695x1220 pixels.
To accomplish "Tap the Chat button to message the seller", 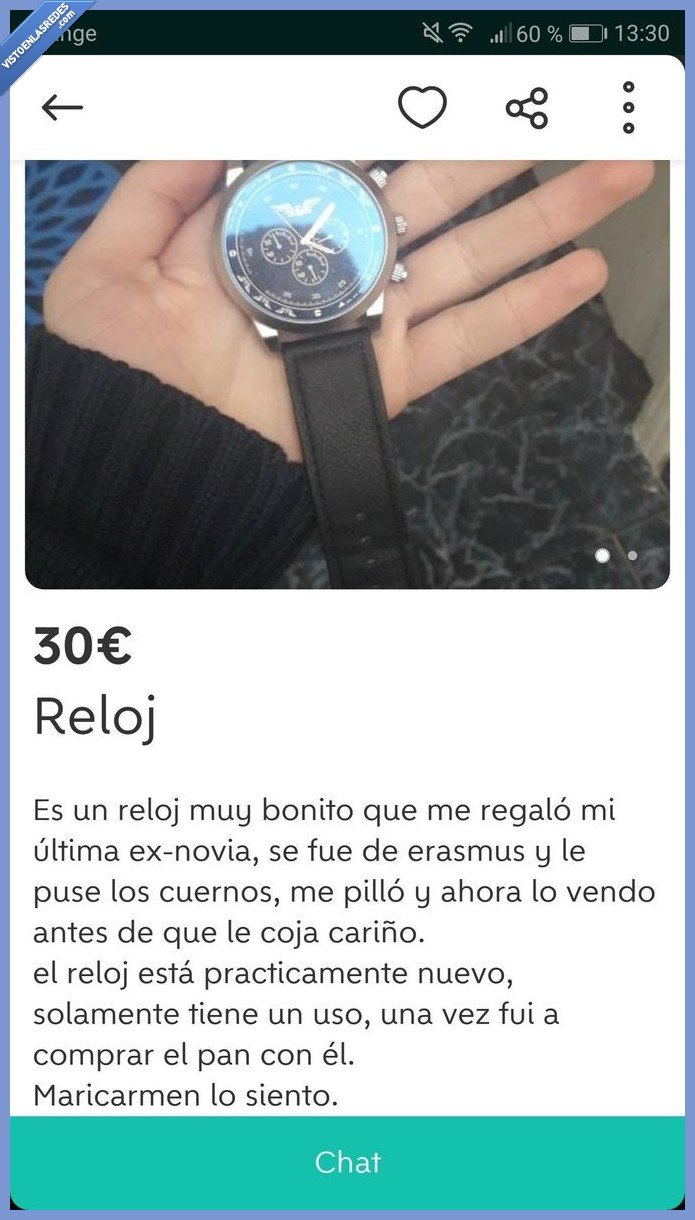I will [x=347, y=1163].
